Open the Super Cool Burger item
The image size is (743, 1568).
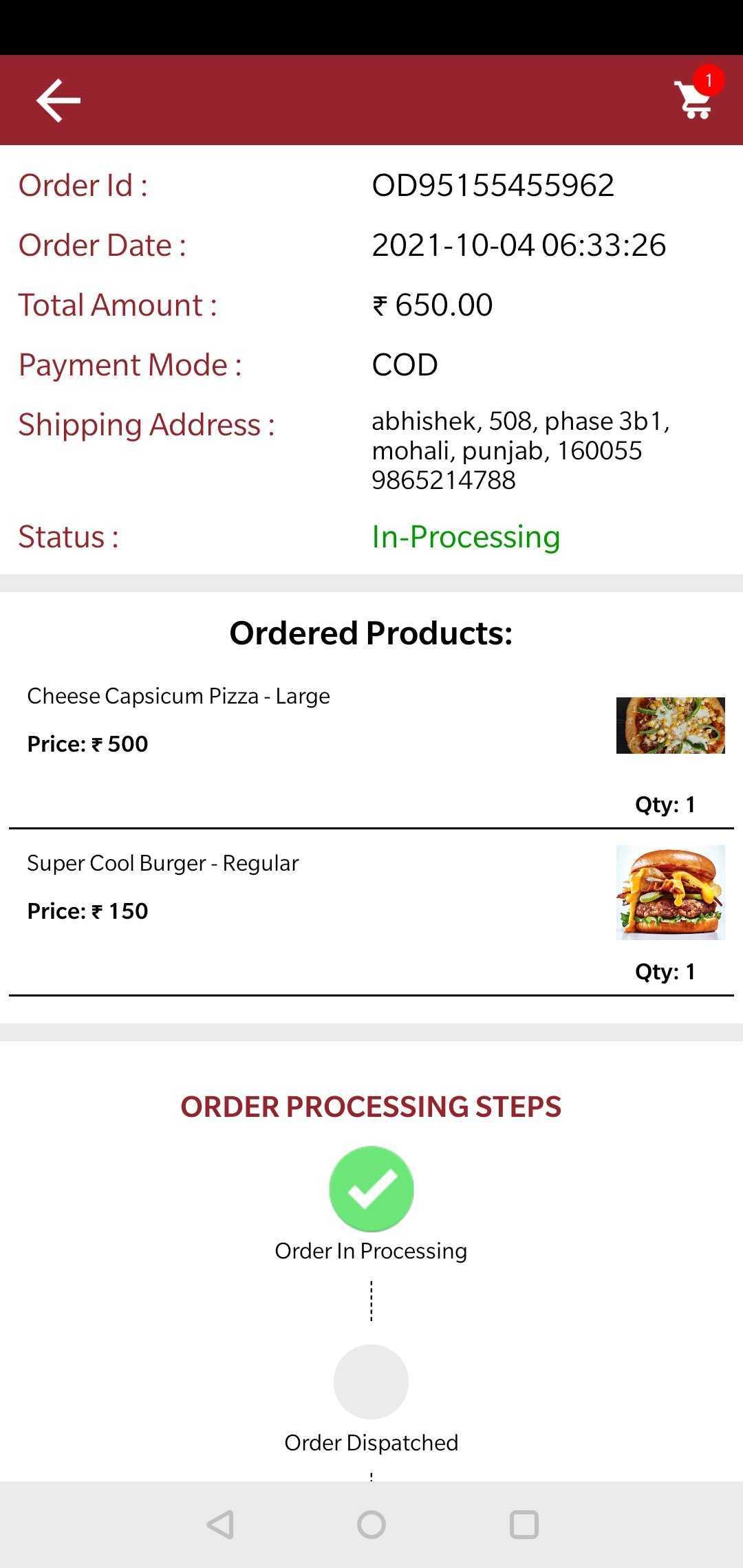(x=371, y=913)
